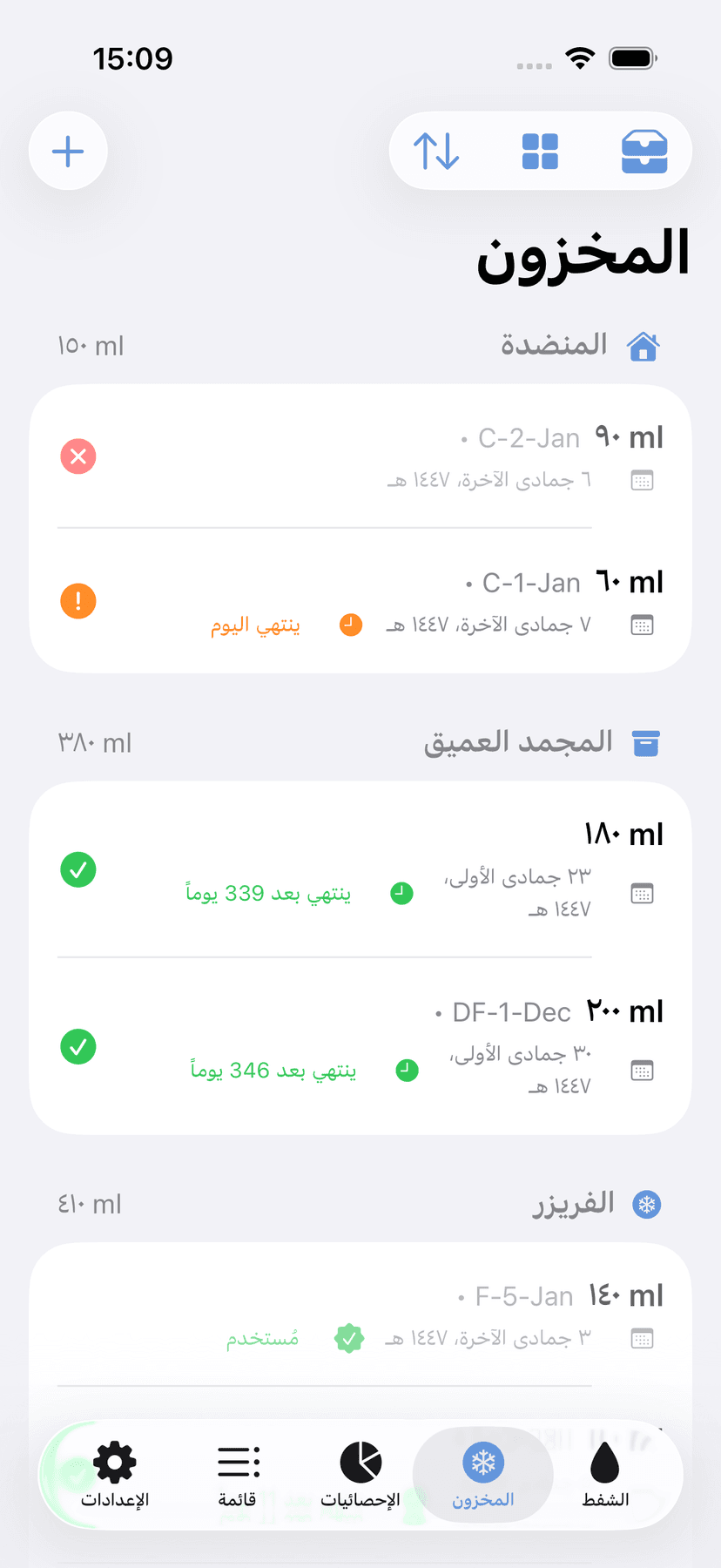The image size is (721, 1568).
Task: Open the sort order options
Action: (x=436, y=152)
